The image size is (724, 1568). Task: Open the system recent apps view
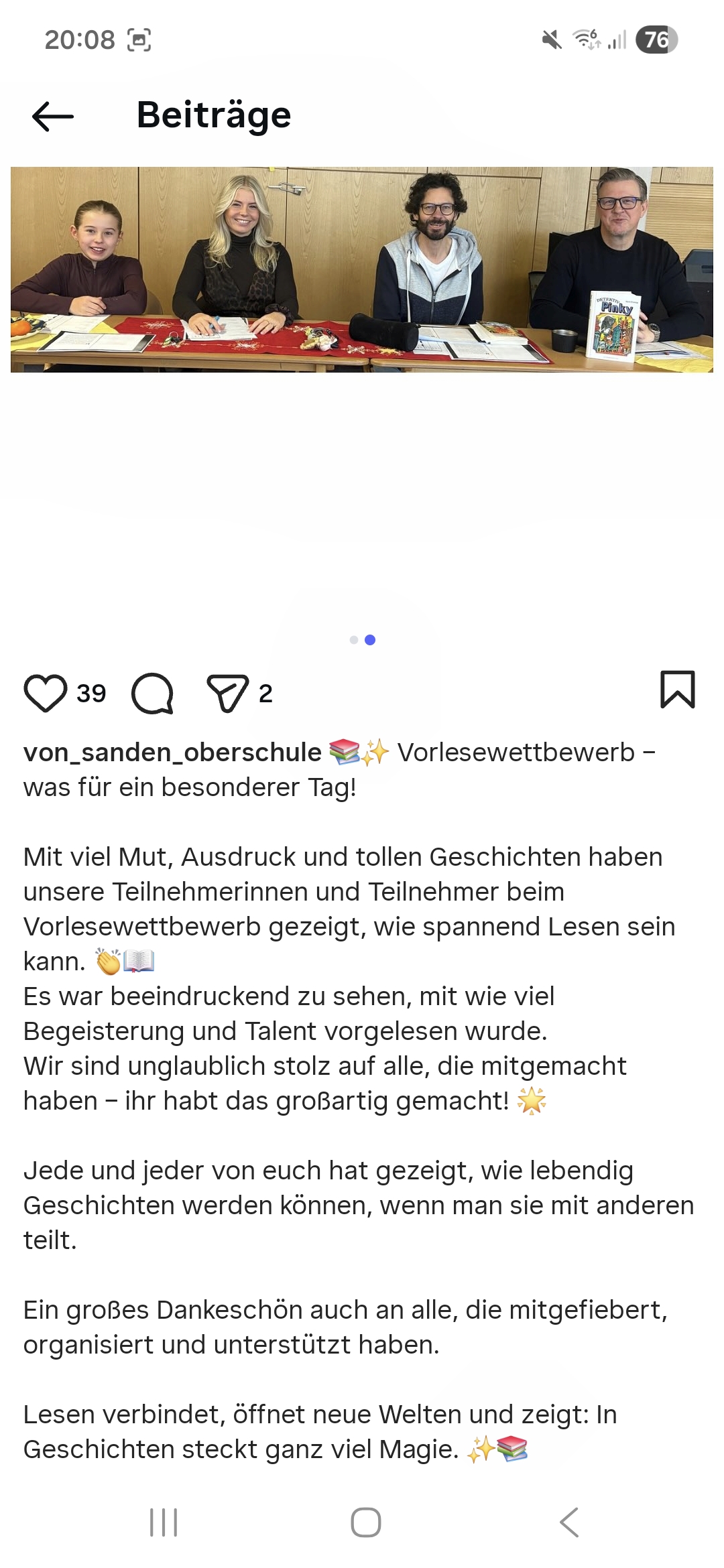(164, 1522)
